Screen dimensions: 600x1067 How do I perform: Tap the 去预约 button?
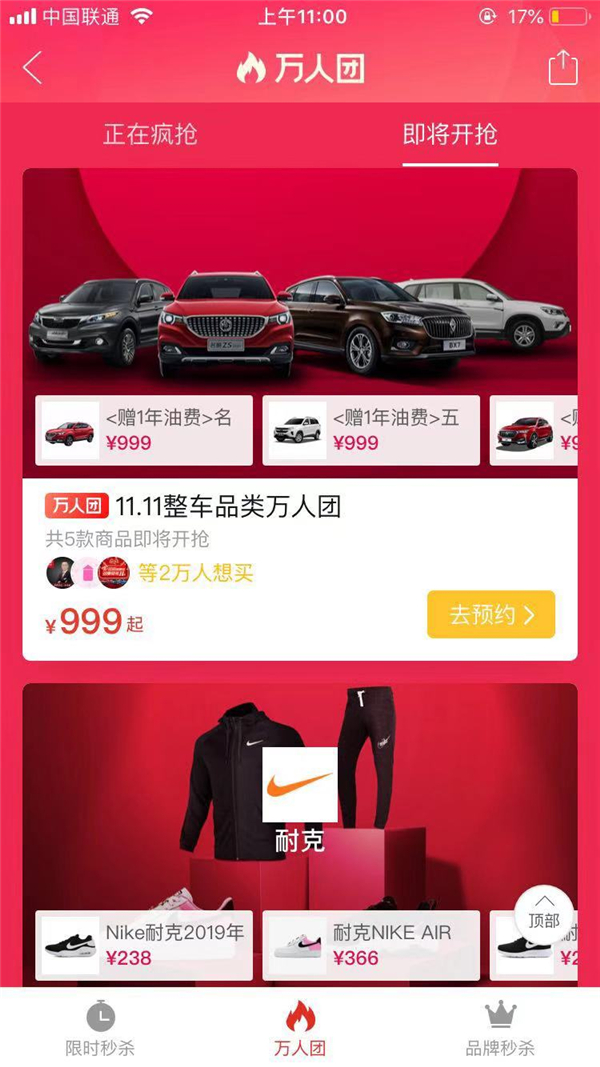click(x=490, y=614)
